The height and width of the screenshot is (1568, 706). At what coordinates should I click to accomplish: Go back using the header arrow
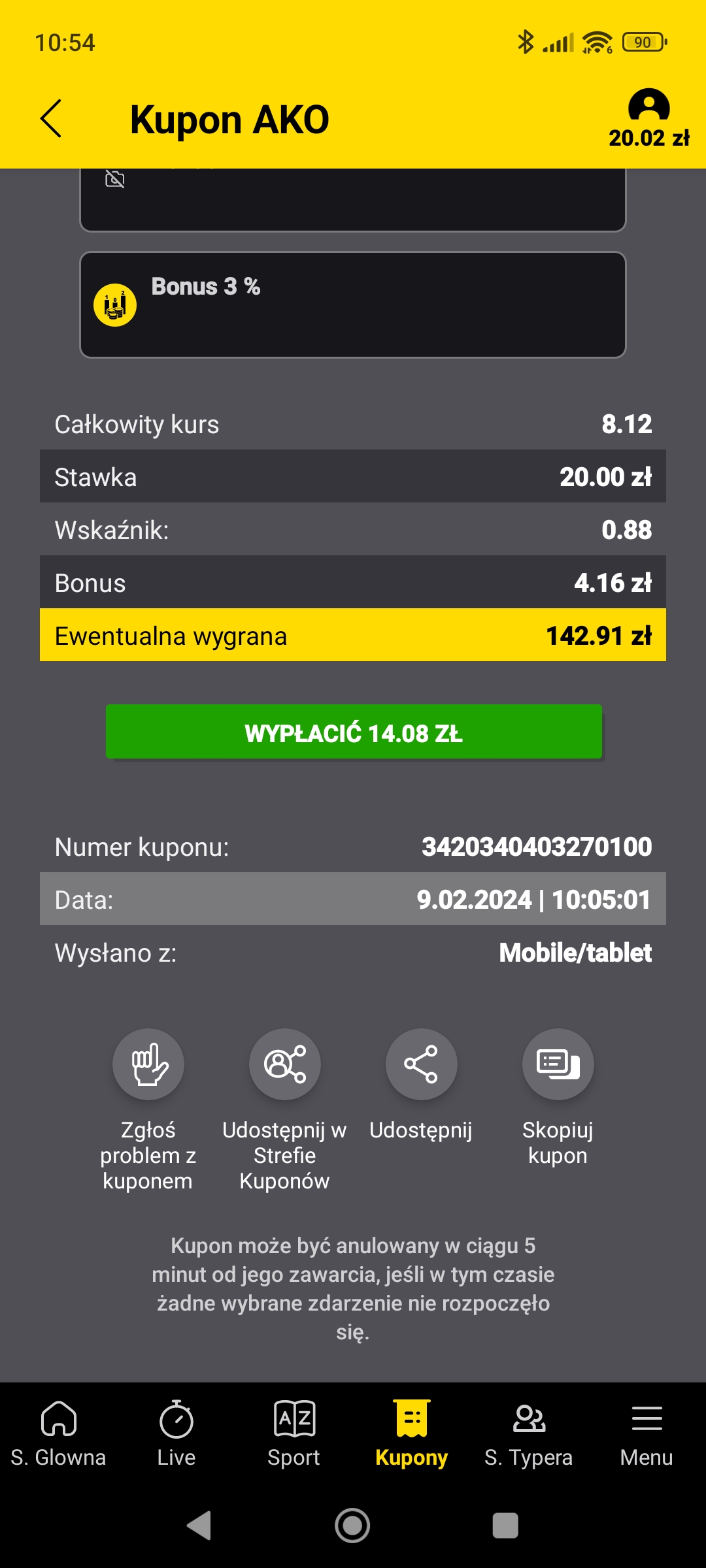(x=51, y=119)
